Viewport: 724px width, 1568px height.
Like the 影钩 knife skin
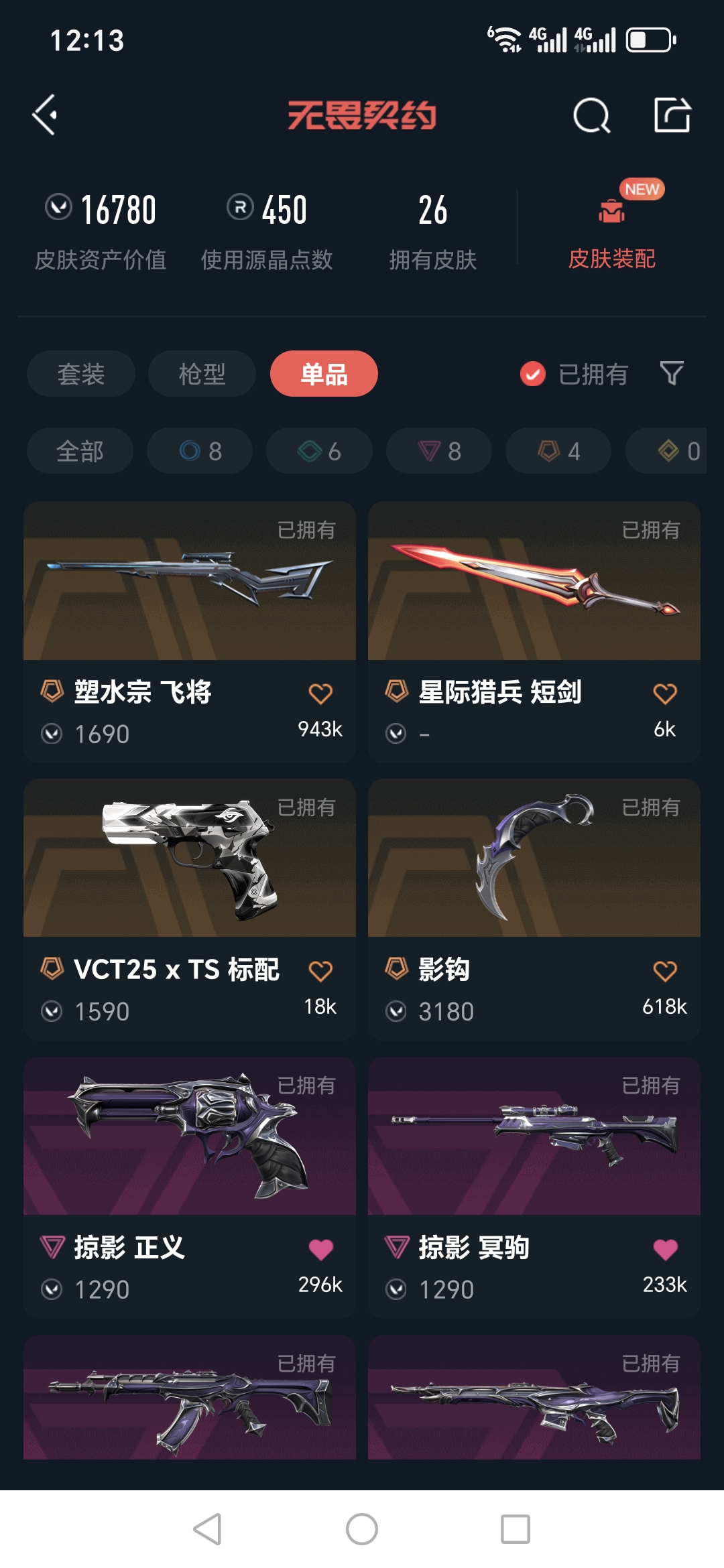tap(664, 971)
